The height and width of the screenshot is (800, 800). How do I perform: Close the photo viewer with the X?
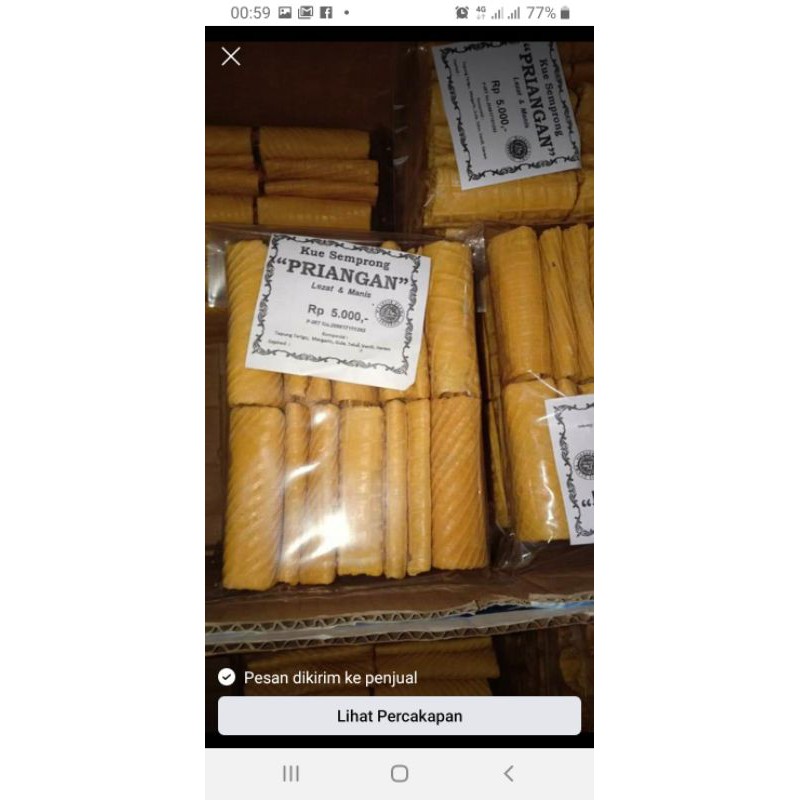(231, 57)
